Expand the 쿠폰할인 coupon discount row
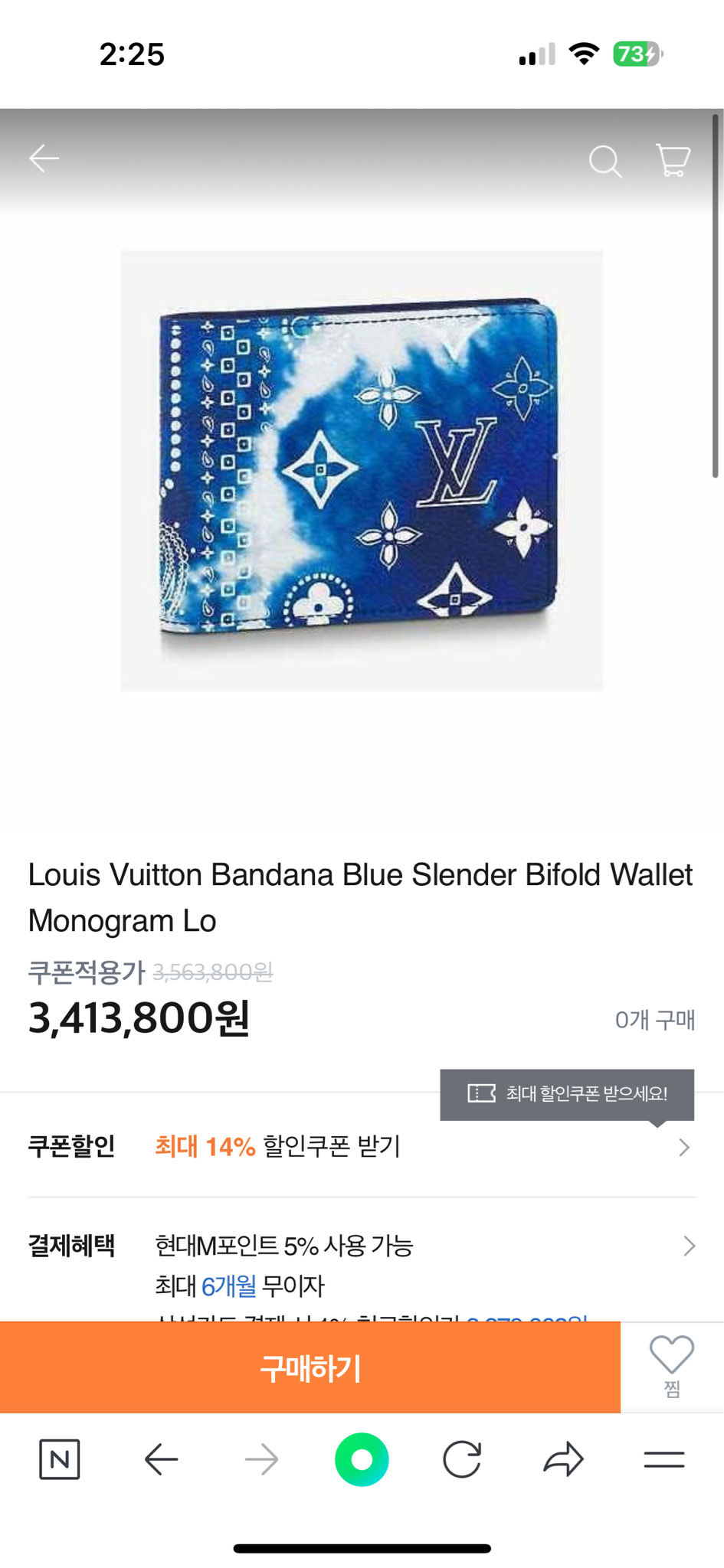This screenshot has width=724, height=1568. coord(684,1147)
